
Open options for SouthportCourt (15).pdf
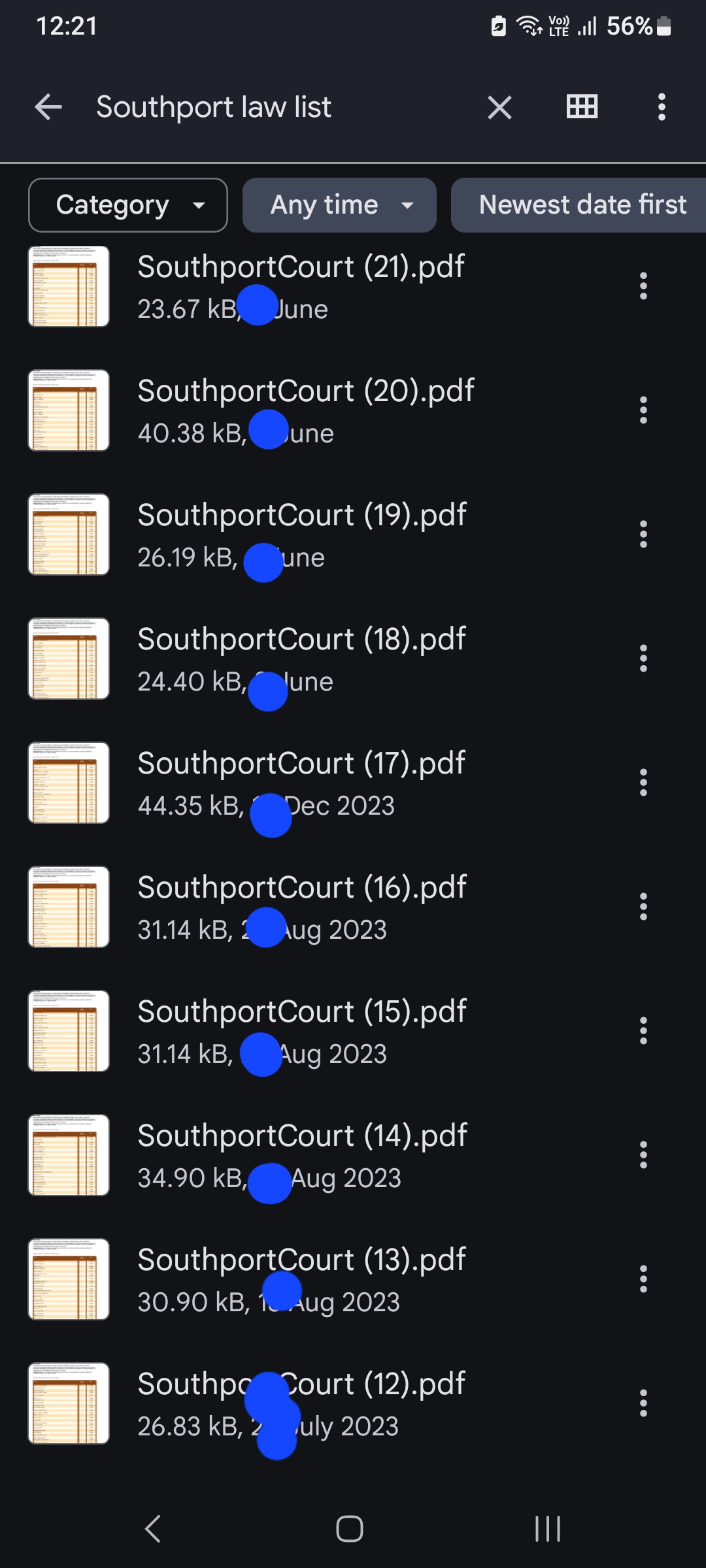[643, 1031]
